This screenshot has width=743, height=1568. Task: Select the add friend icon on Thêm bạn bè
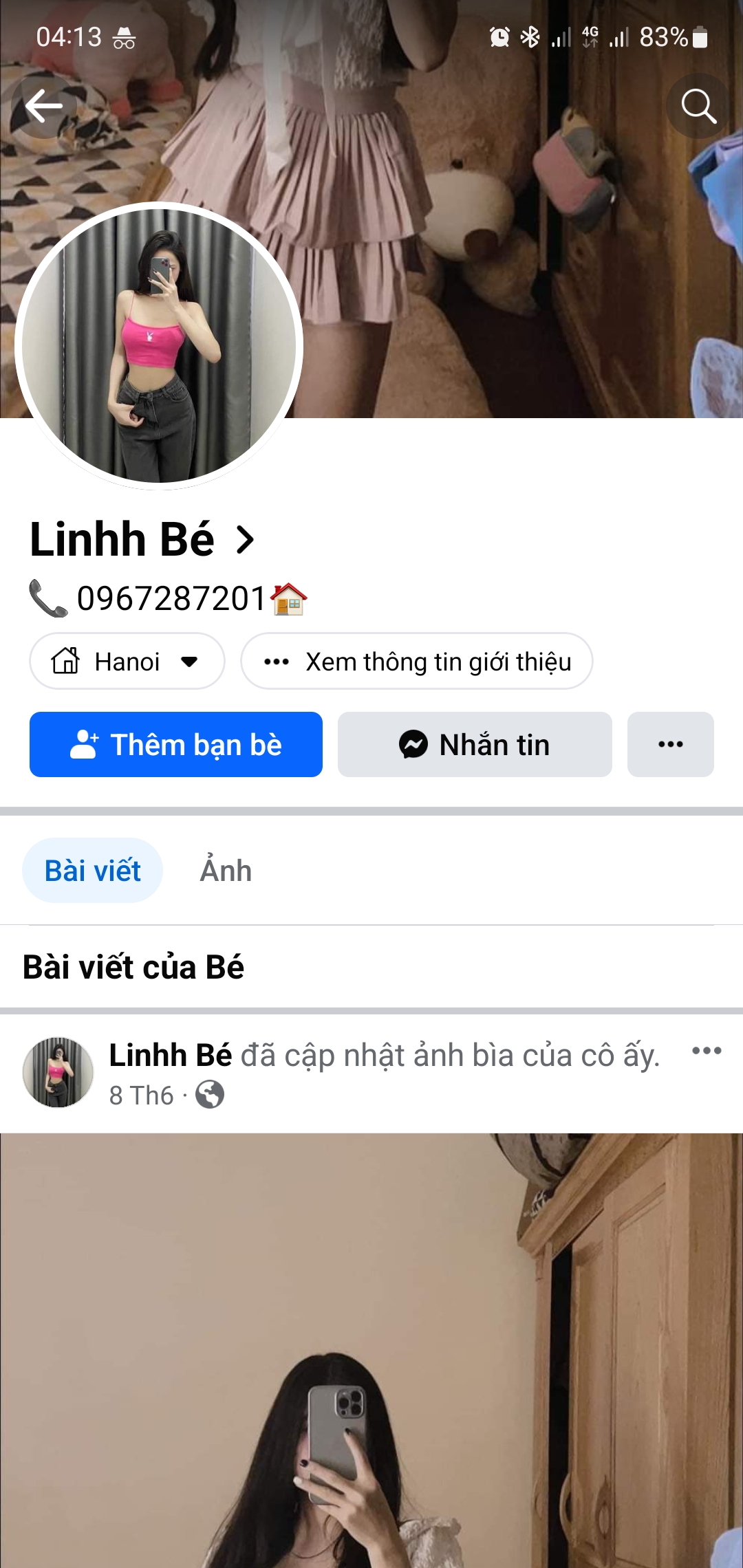(x=85, y=744)
